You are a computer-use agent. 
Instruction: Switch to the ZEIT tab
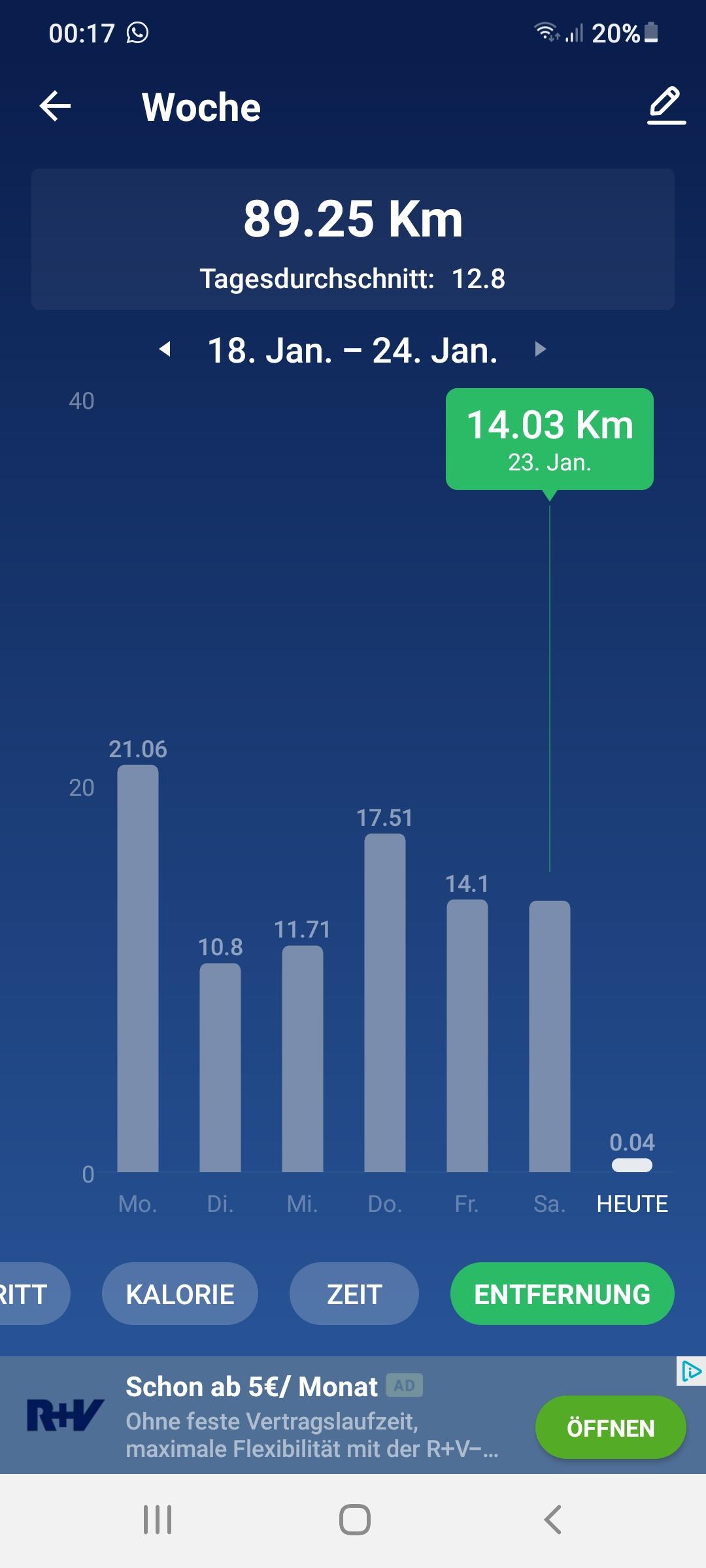pos(354,1294)
